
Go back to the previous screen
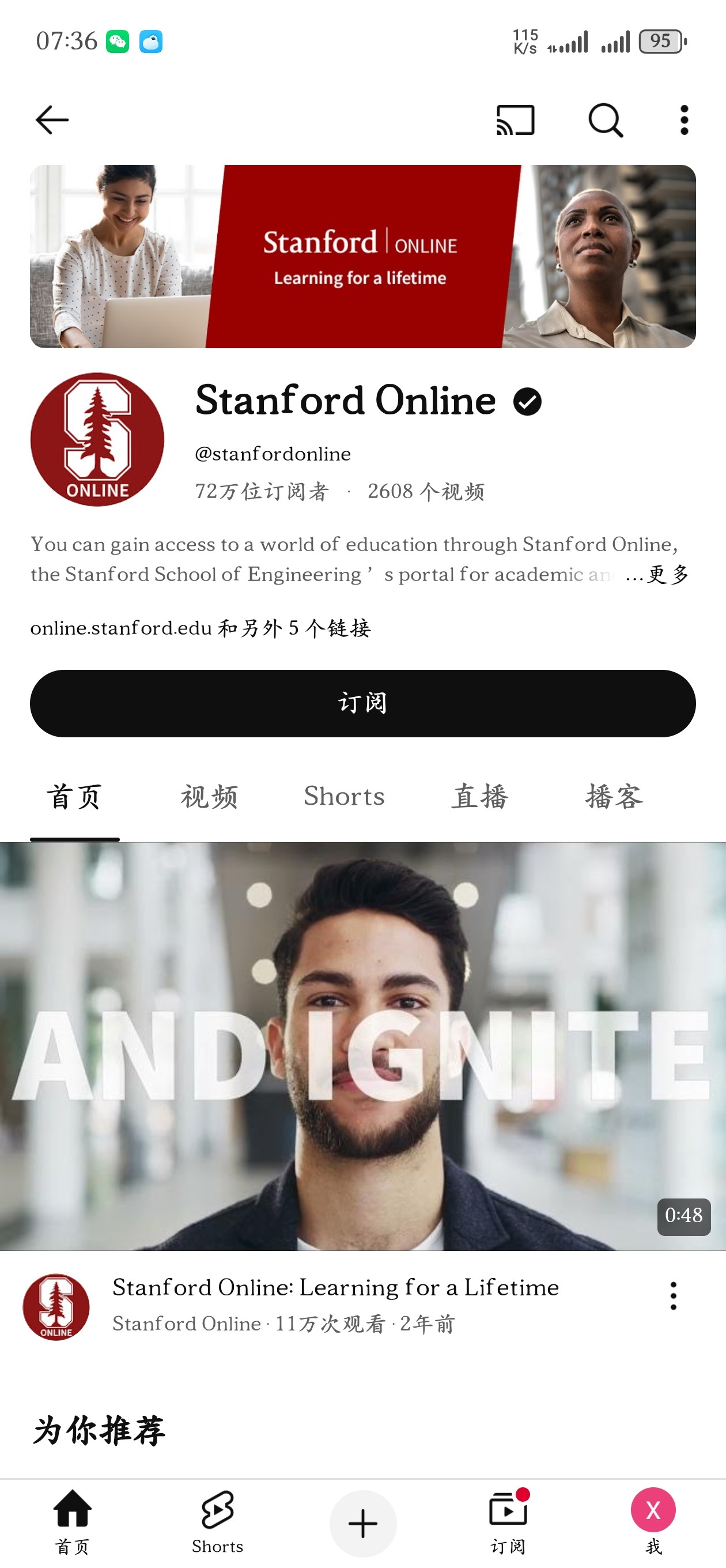(x=52, y=120)
